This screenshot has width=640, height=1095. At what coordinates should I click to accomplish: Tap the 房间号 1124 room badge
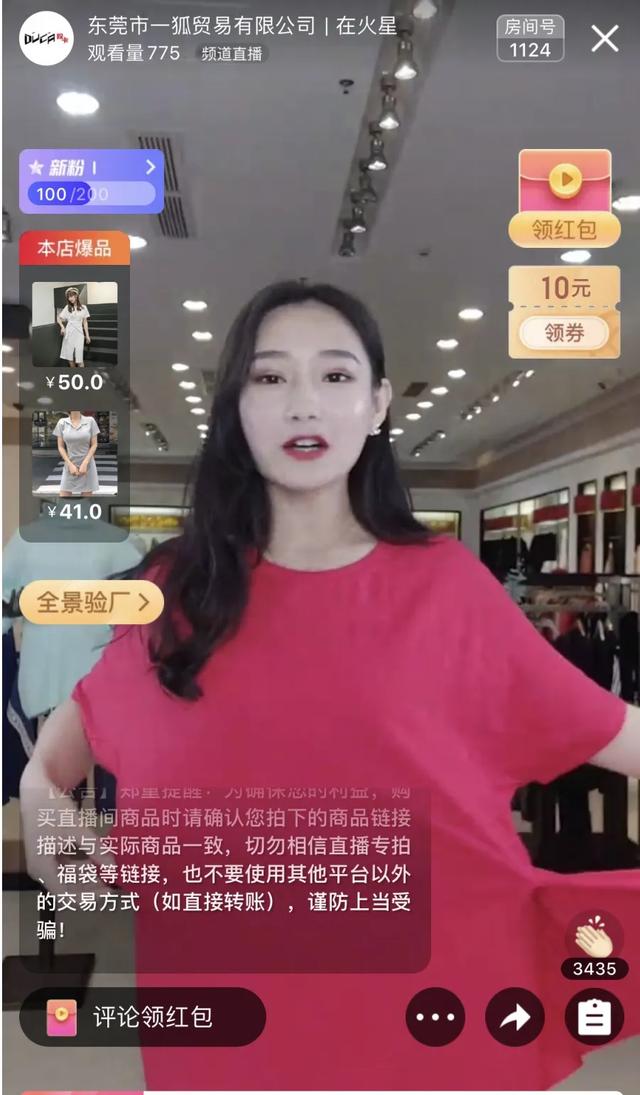click(x=530, y=38)
